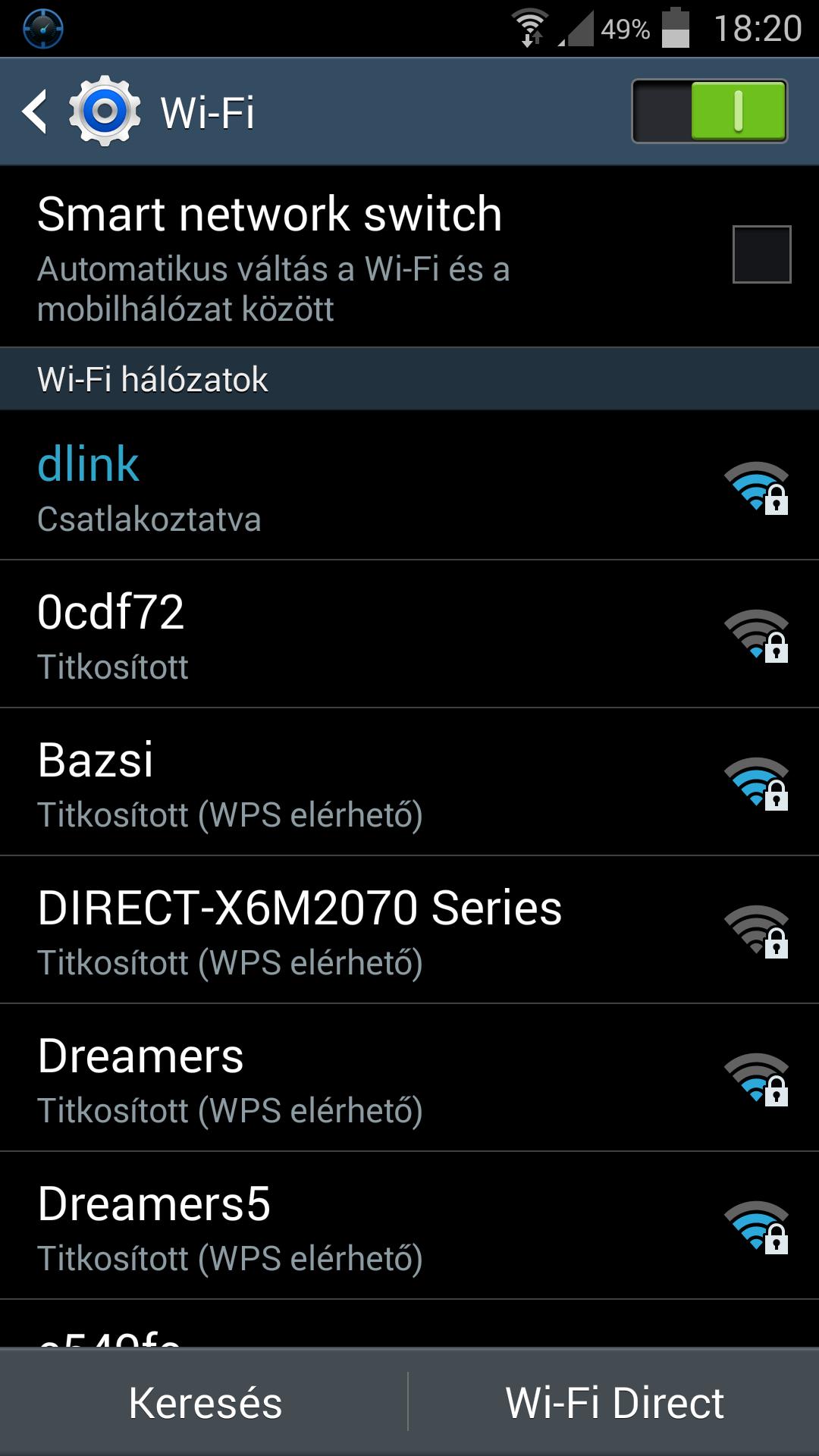Choose the Dreamers5 network
The width and height of the screenshot is (819, 1456).
tap(409, 1225)
